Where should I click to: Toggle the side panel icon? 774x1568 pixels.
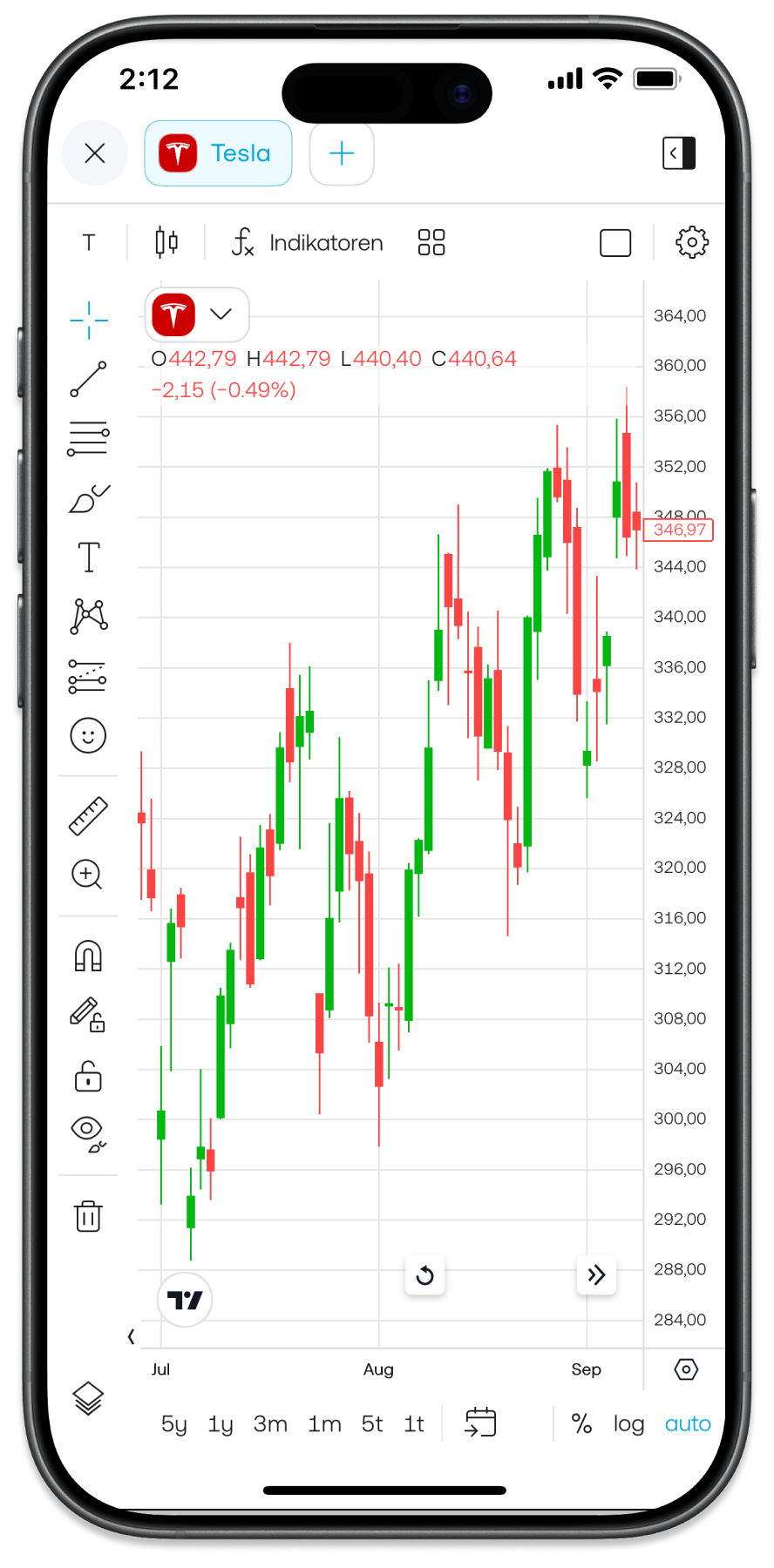678,153
